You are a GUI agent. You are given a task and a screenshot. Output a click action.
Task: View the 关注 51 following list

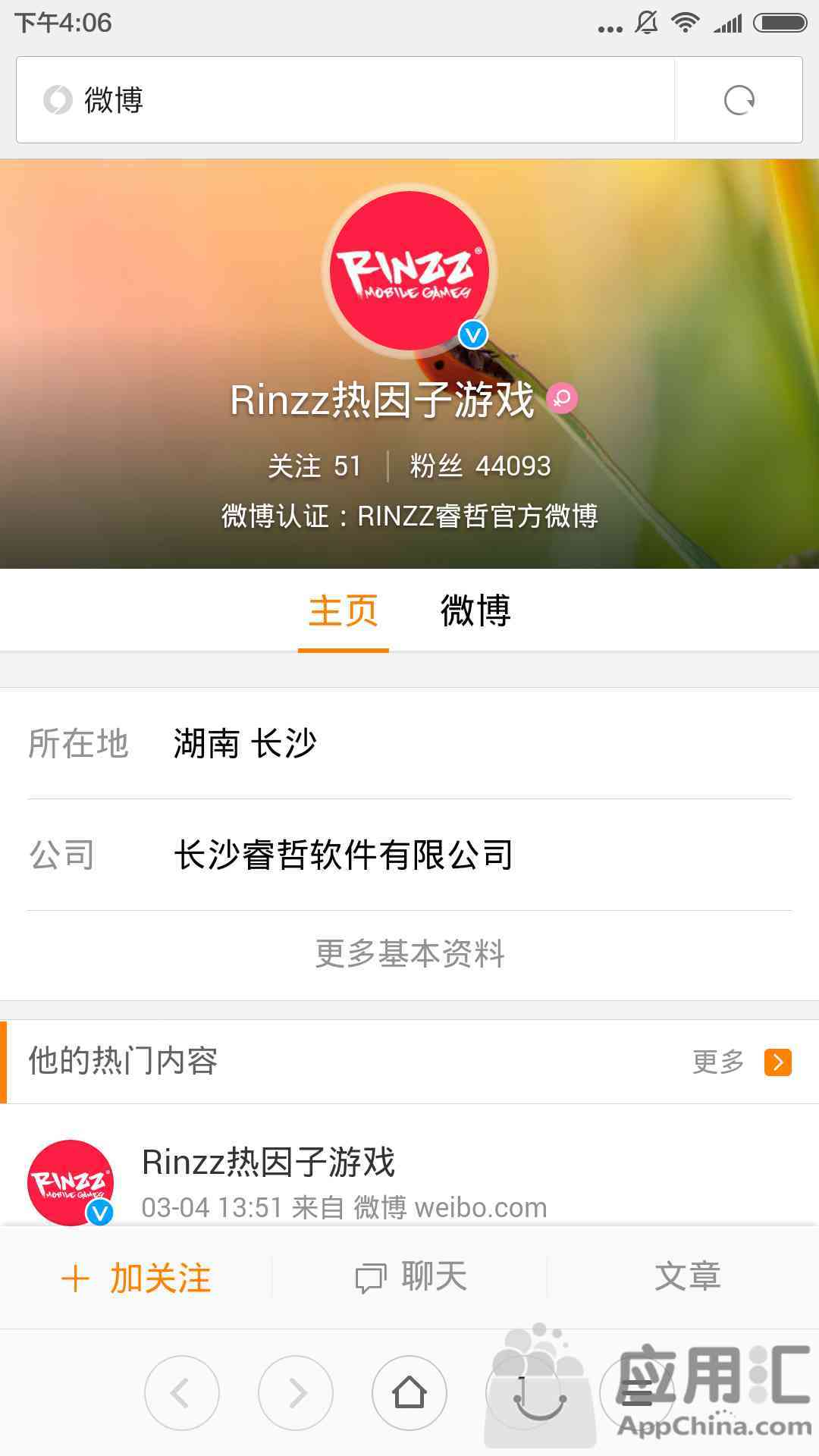tap(315, 466)
